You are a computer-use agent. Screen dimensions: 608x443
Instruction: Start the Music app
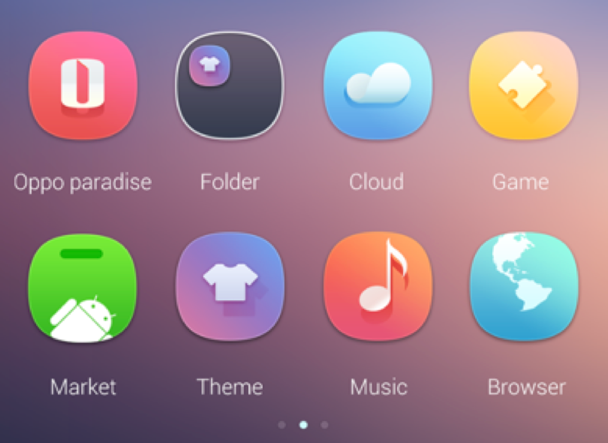pyautogui.click(x=377, y=290)
